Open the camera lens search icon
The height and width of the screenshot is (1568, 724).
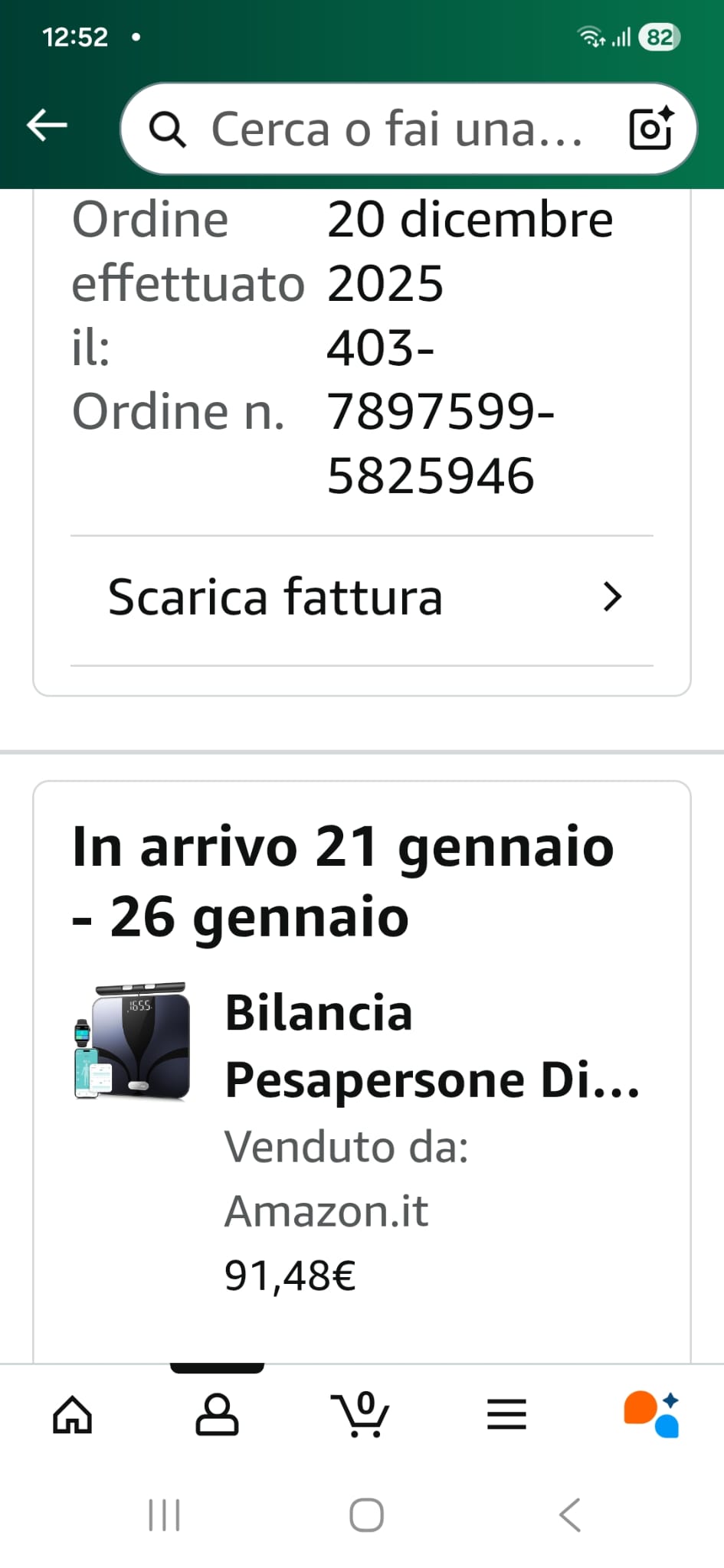coord(650,129)
